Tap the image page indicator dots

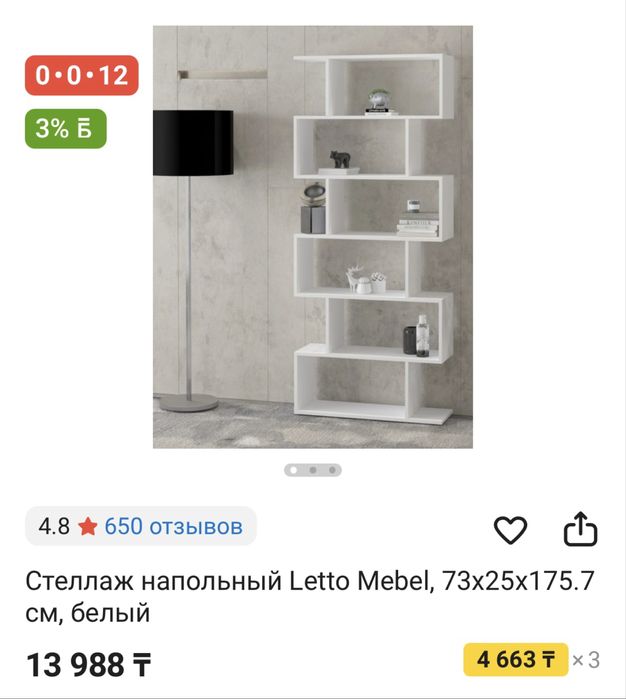(x=312, y=469)
